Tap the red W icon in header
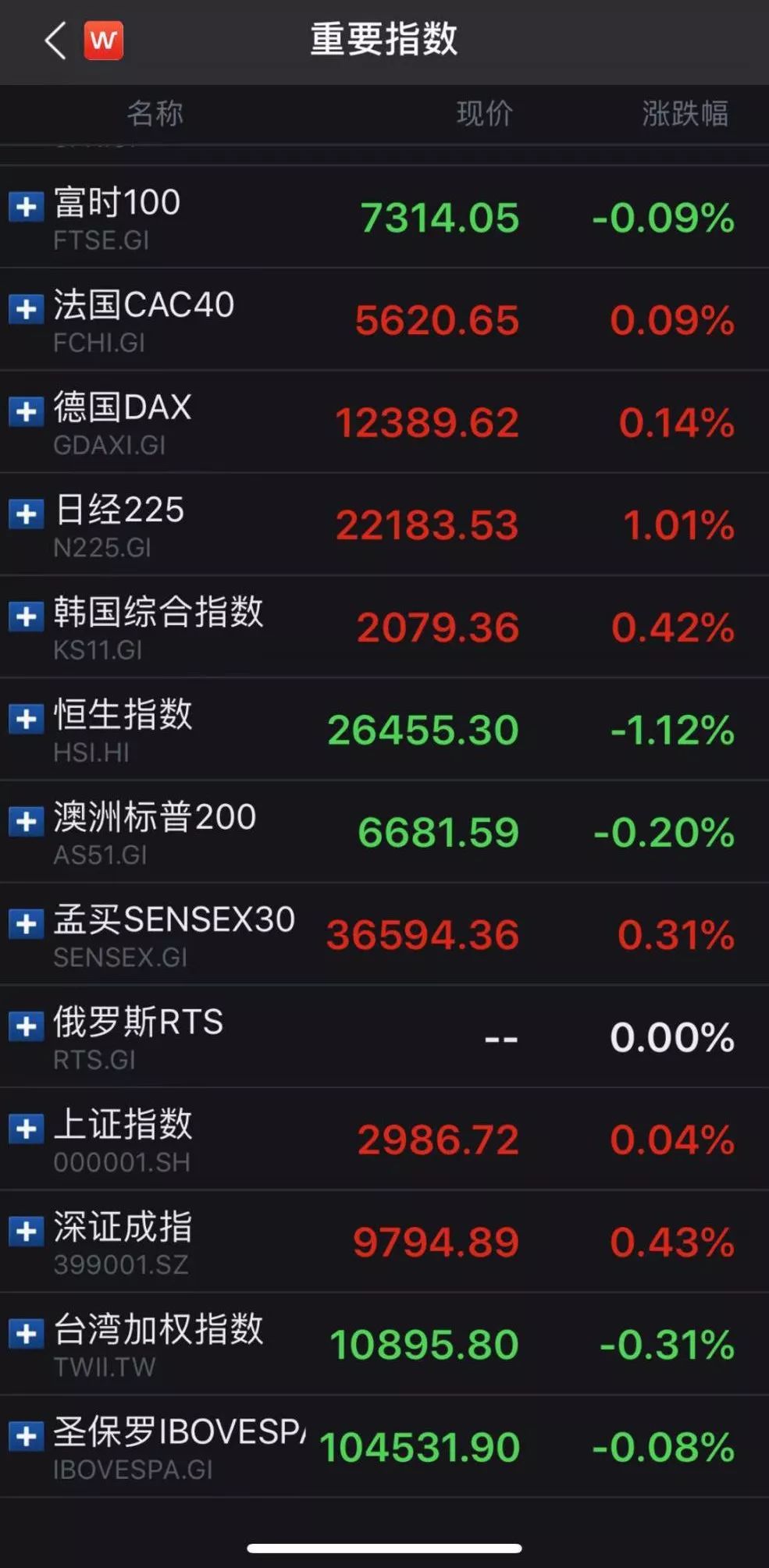Viewport: 769px width, 1568px height. coord(104,40)
